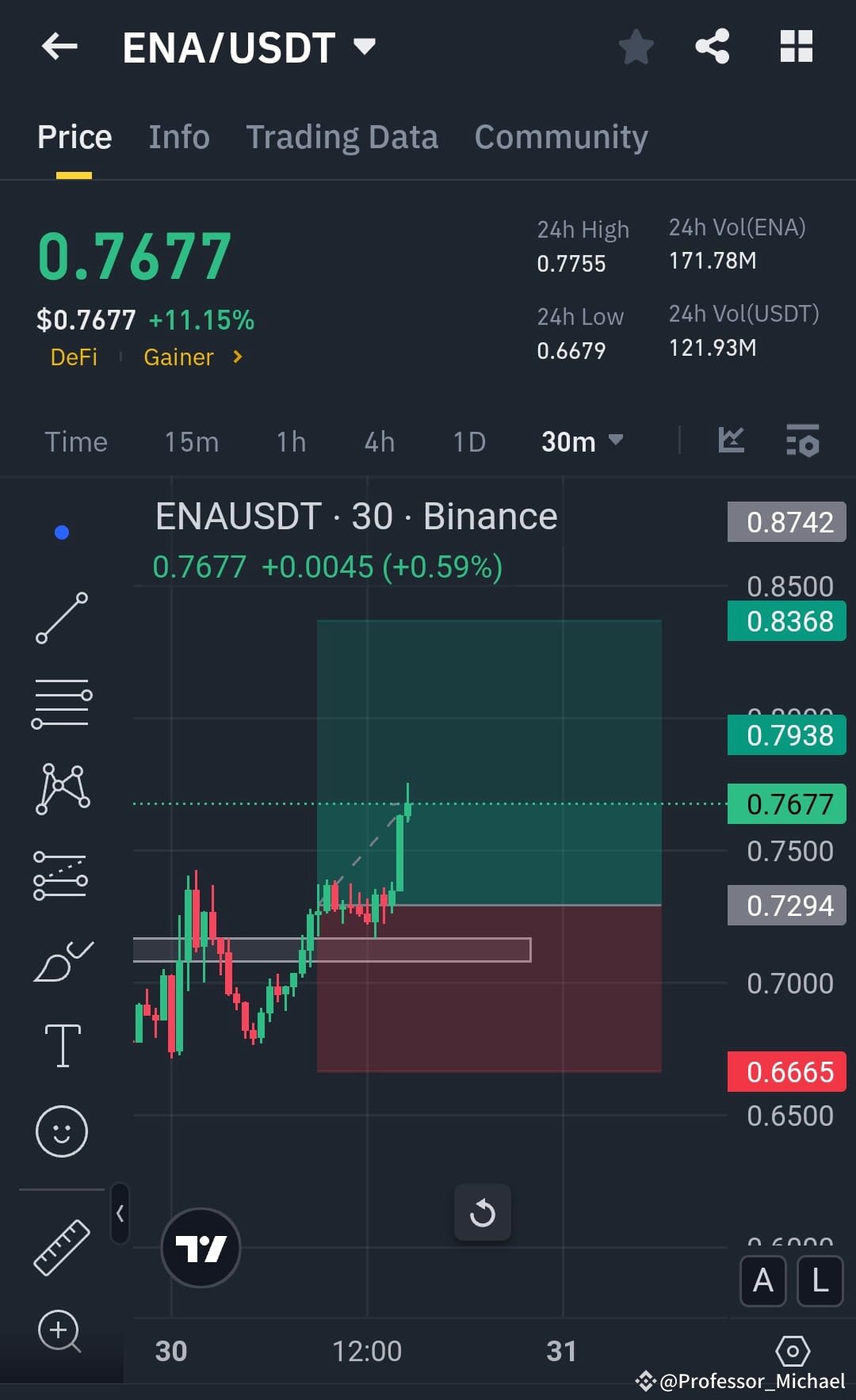This screenshot has height=1400, width=856.
Task: Open the emoji sticker tool
Action: 62,1131
